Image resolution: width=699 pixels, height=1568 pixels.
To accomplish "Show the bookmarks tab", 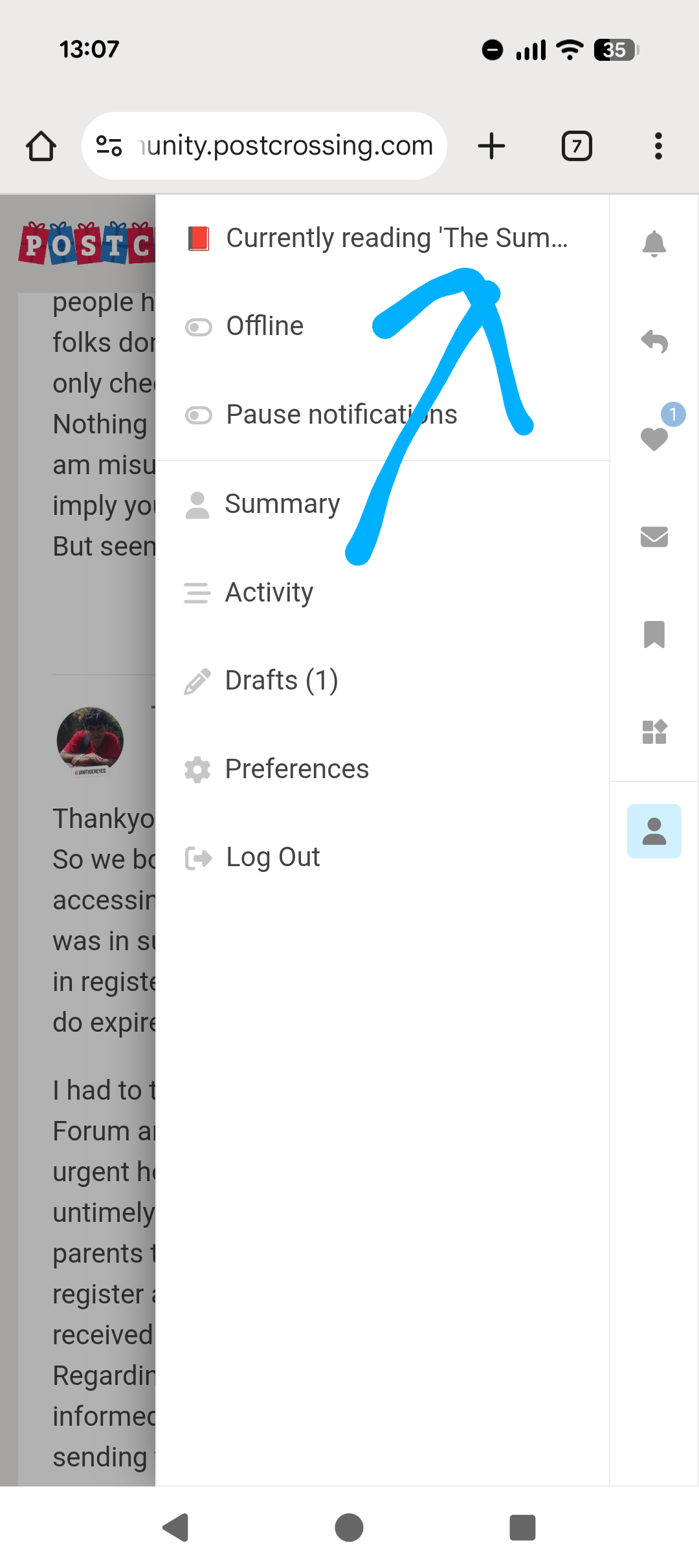I will [654, 635].
